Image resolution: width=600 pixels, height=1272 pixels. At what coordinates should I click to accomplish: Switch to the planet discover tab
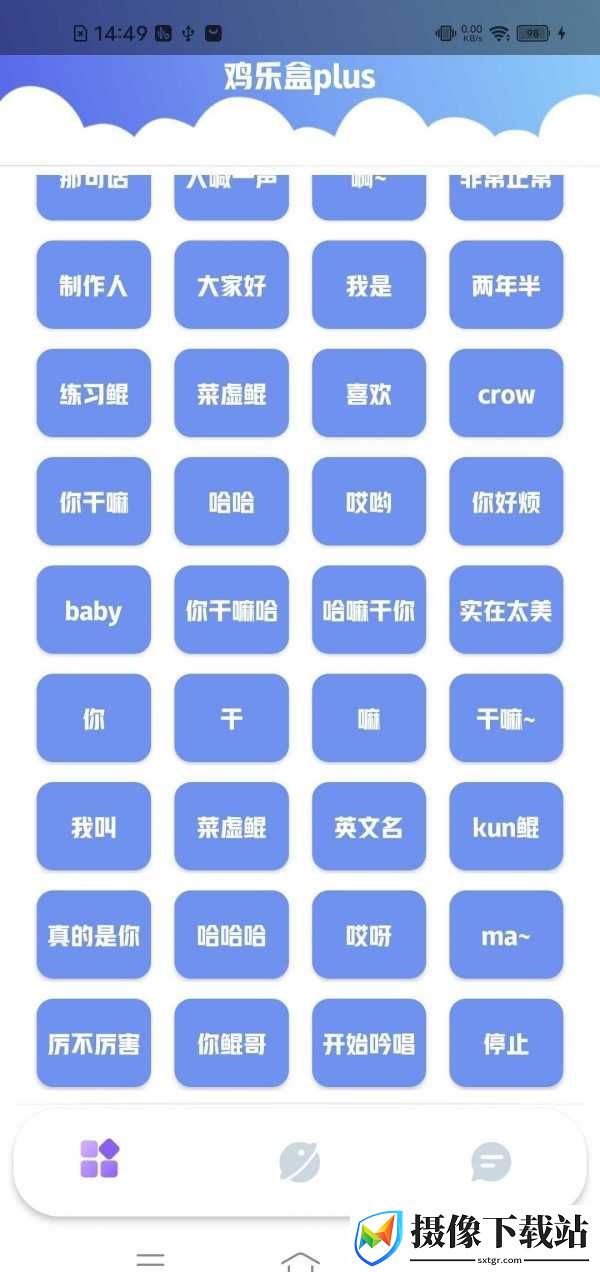click(299, 1162)
